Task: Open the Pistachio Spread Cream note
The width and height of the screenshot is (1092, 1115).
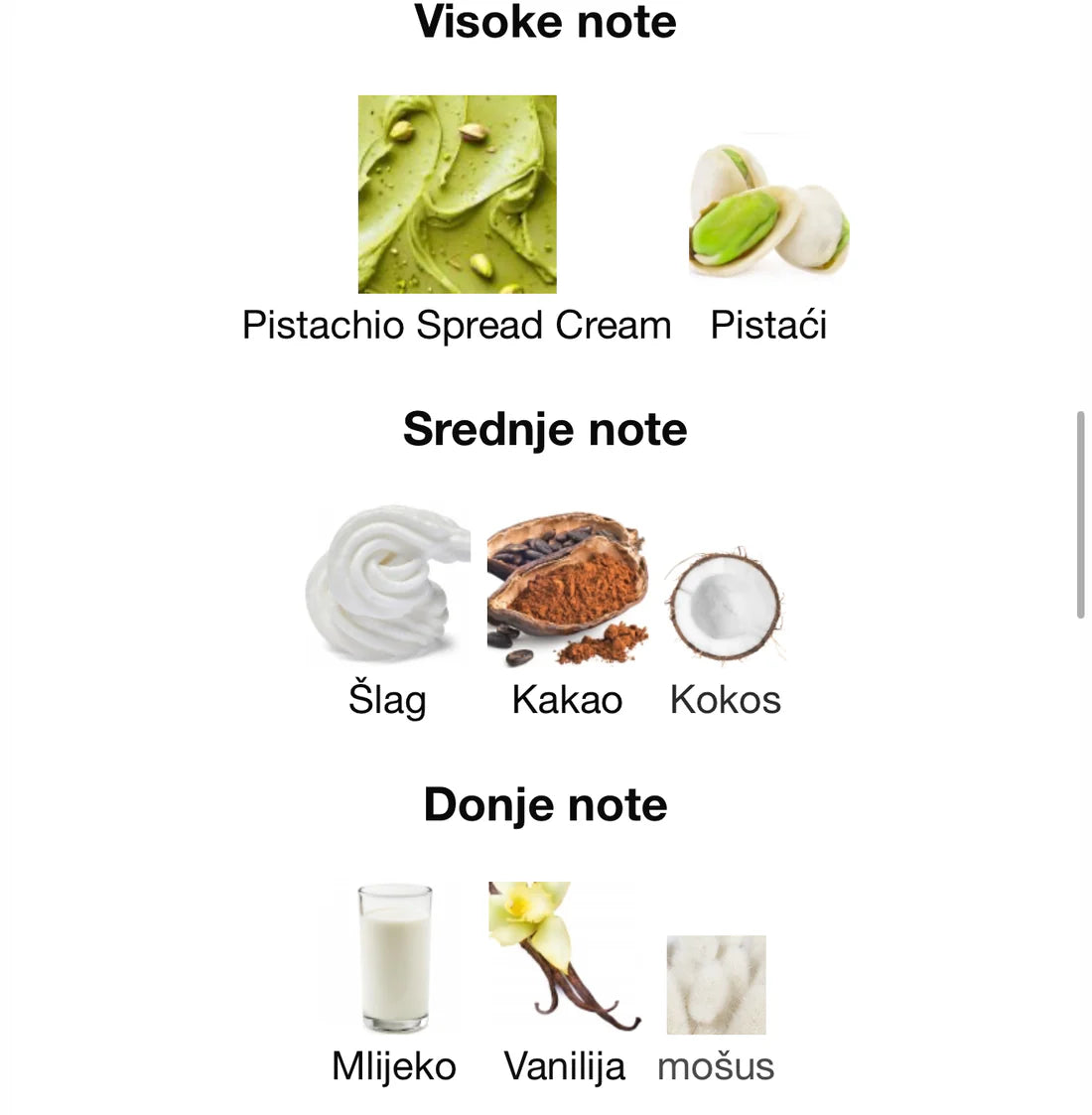Action: pos(457,195)
